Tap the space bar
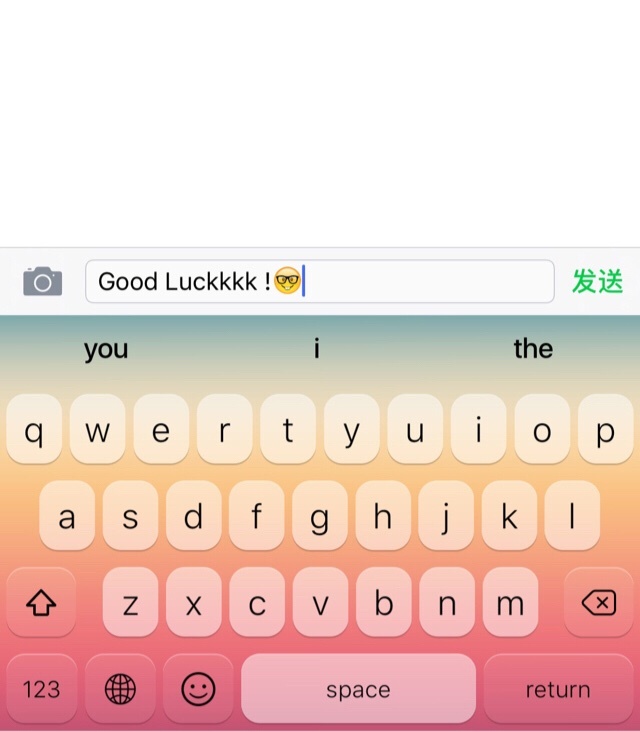This screenshot has width=640, height=732. click(x=358, y=689)
